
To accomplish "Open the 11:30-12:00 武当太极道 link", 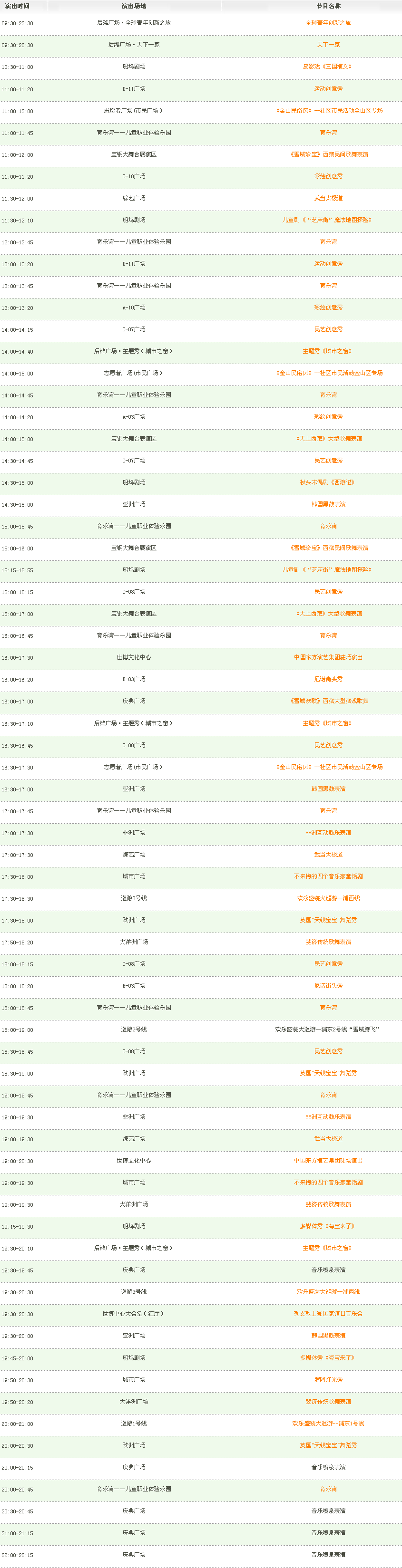I will (328, 198).
